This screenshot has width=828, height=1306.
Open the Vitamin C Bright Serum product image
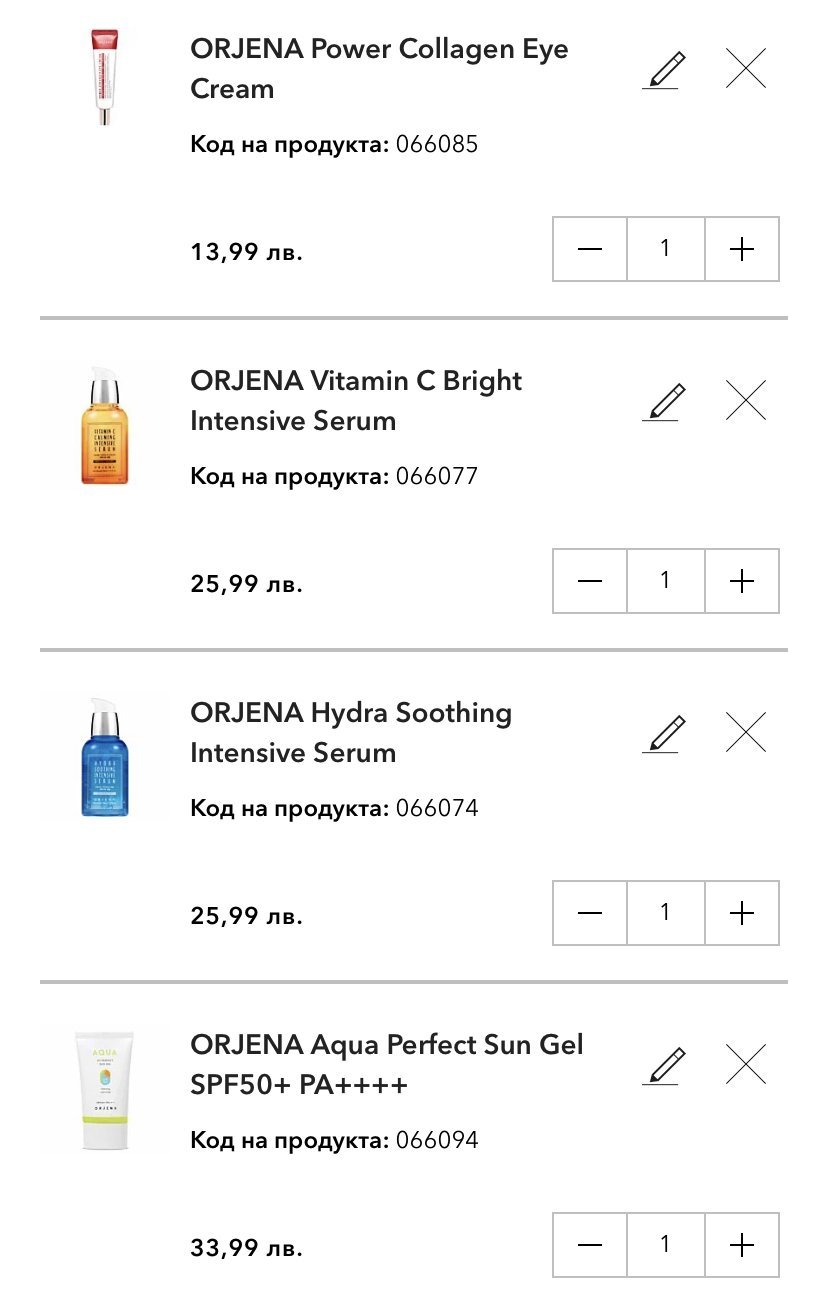(104, 427)
